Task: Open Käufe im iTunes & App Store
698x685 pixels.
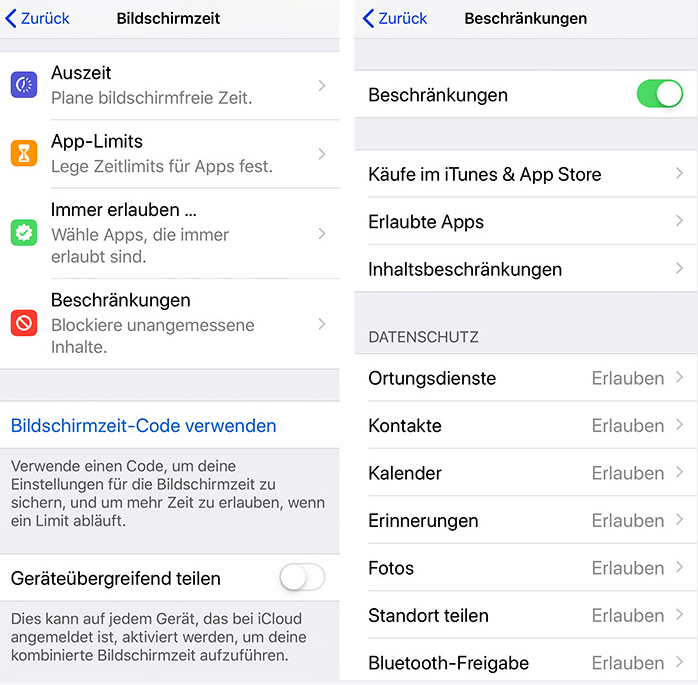Action: [525, 174]
